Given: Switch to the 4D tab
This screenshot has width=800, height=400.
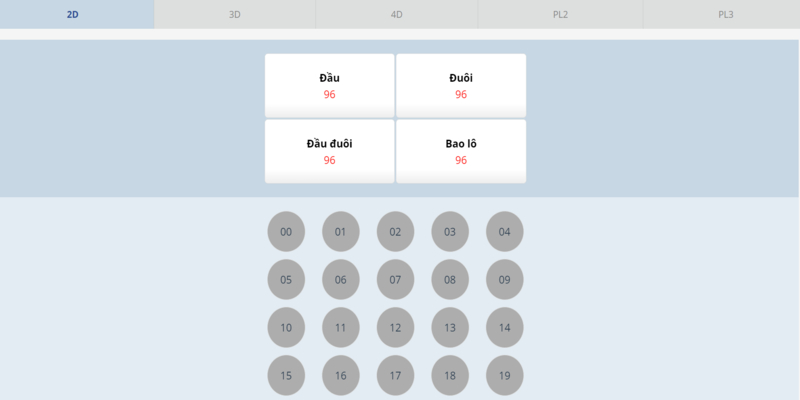Looking at the screenshot, I should [397, 14].
